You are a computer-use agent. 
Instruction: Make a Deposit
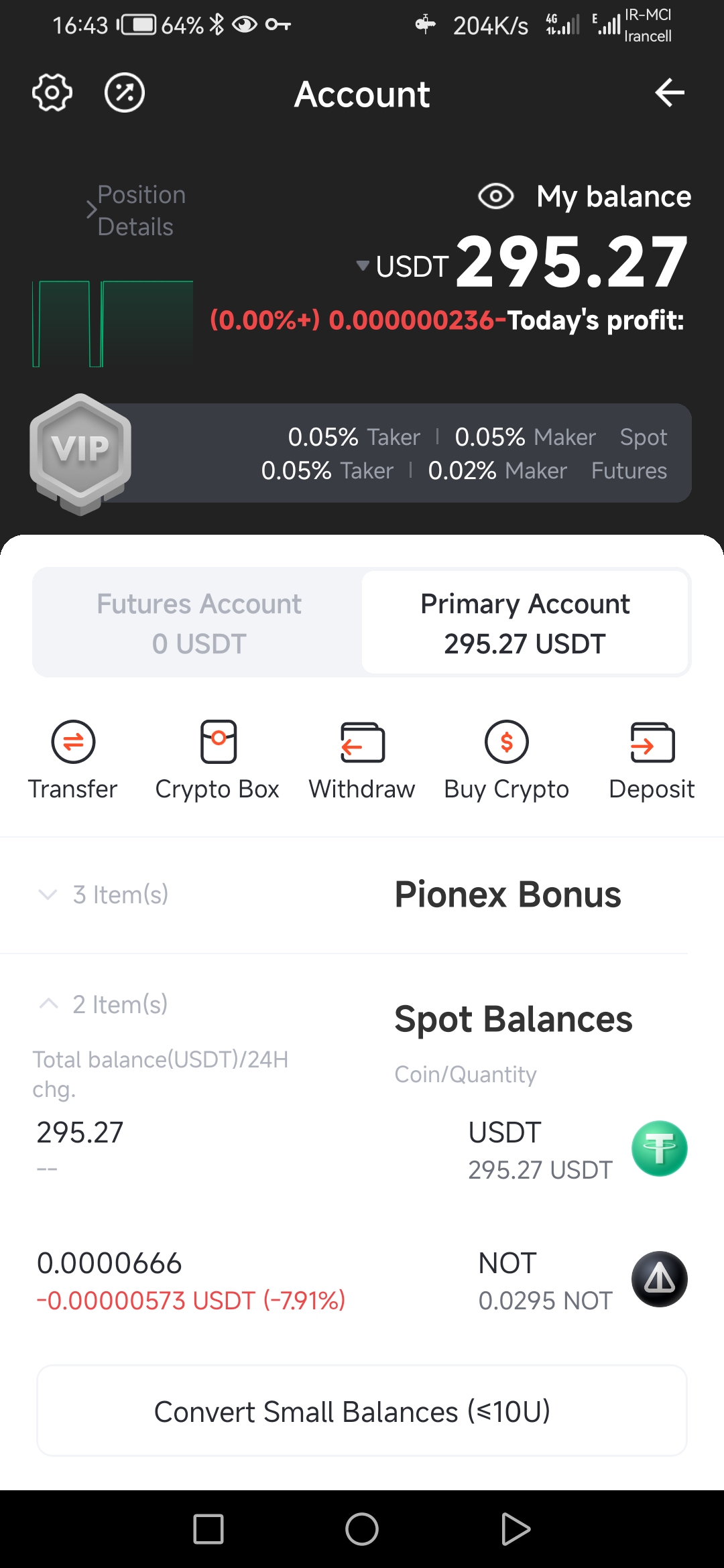652,760
